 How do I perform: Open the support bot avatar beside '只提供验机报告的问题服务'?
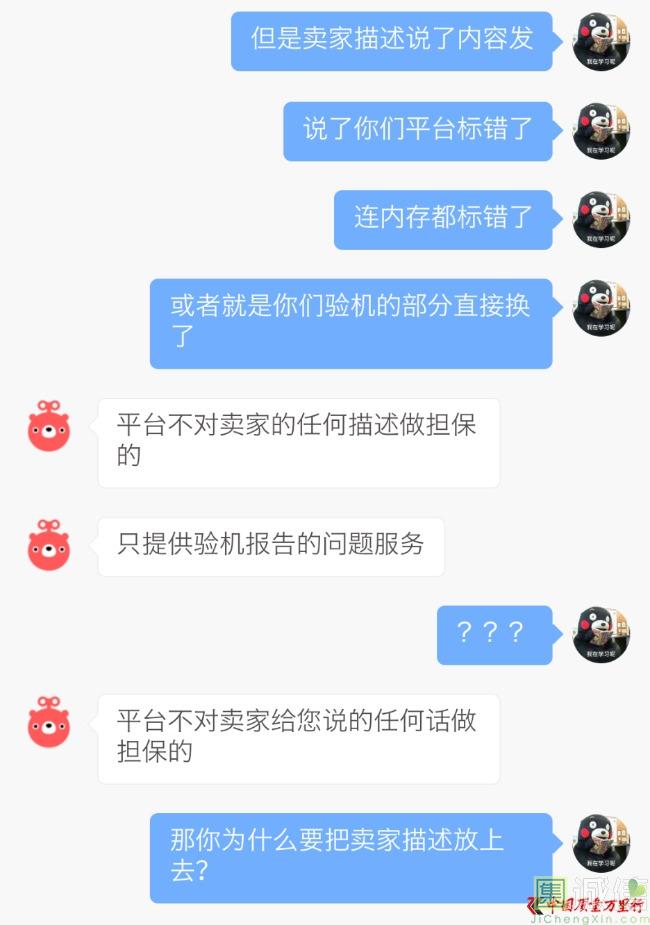click(49, 545)
